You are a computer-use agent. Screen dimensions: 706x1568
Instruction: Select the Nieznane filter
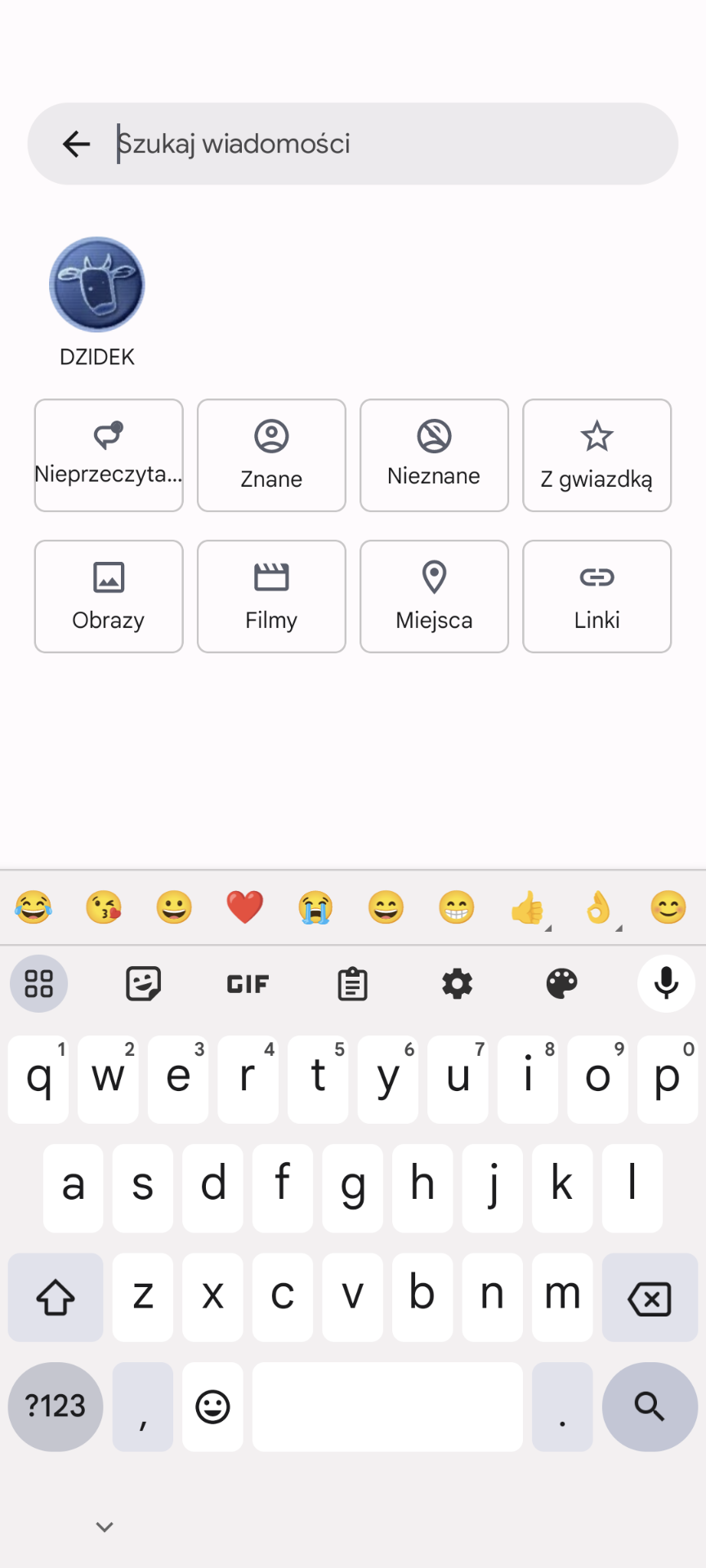coord(434,455)
